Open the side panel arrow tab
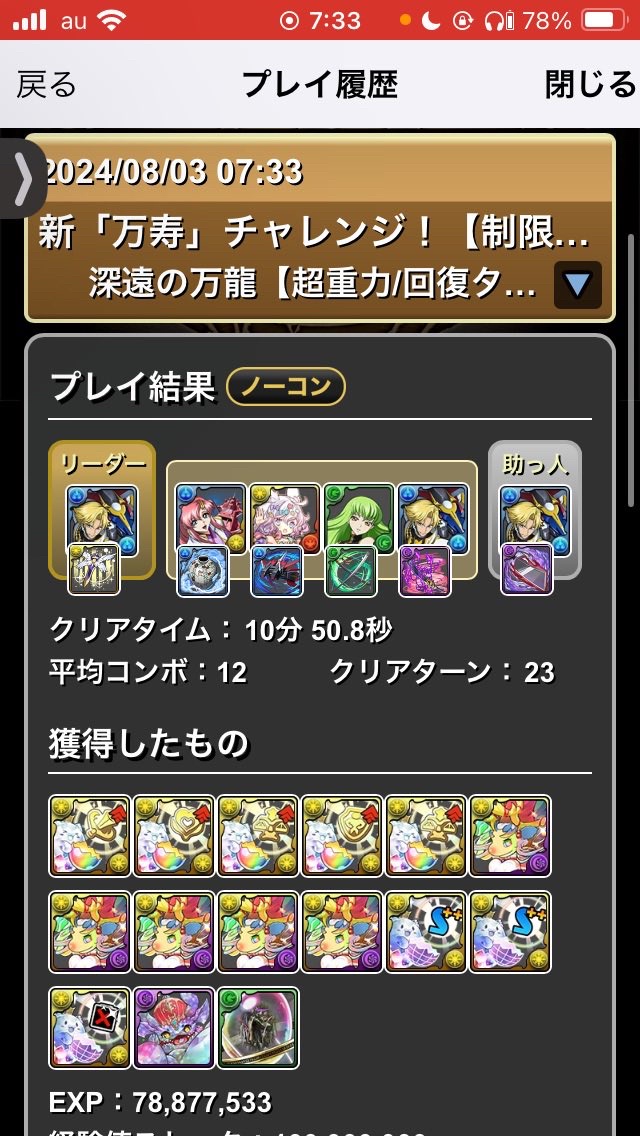This screenshot has width=640, height=1136. click(x=22, y=178)
